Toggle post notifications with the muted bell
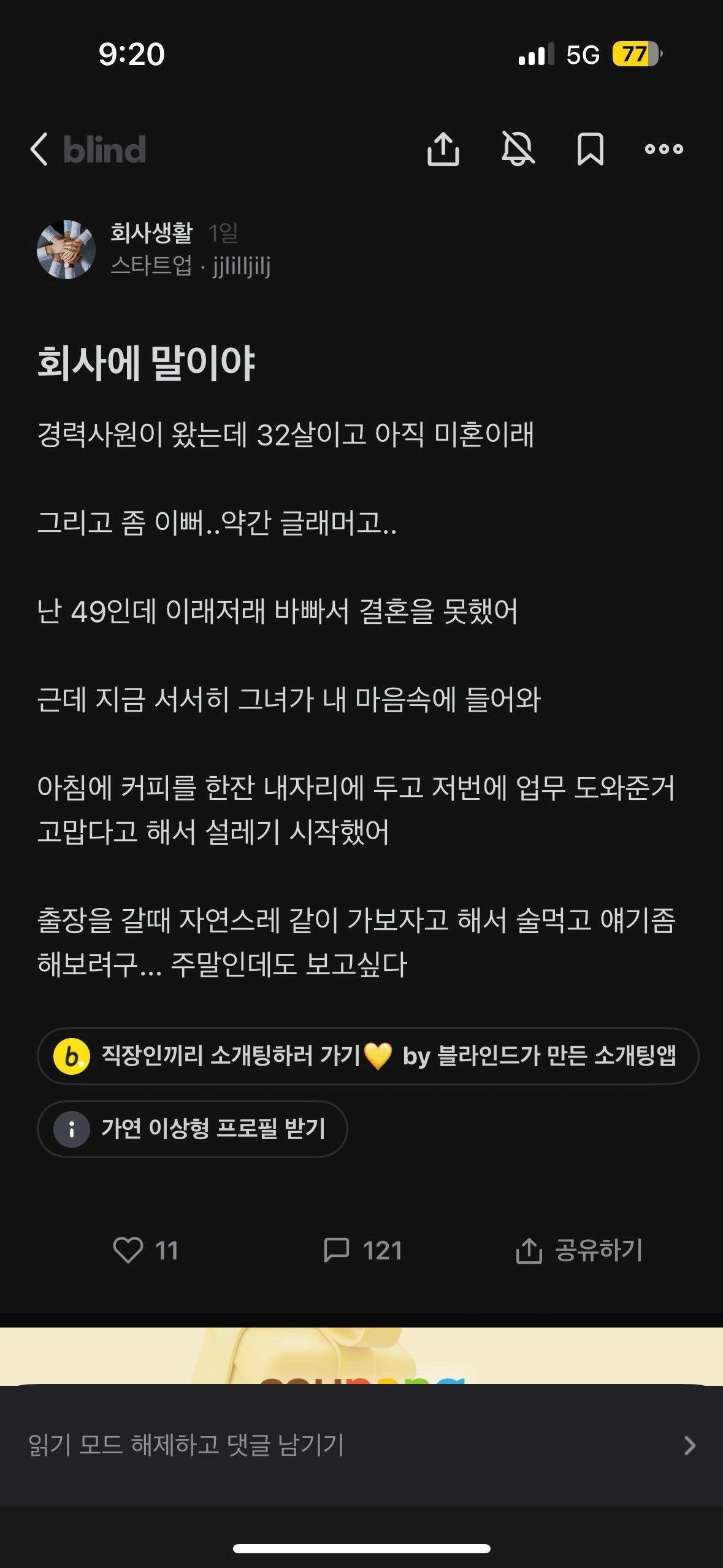 coord(518,149)
